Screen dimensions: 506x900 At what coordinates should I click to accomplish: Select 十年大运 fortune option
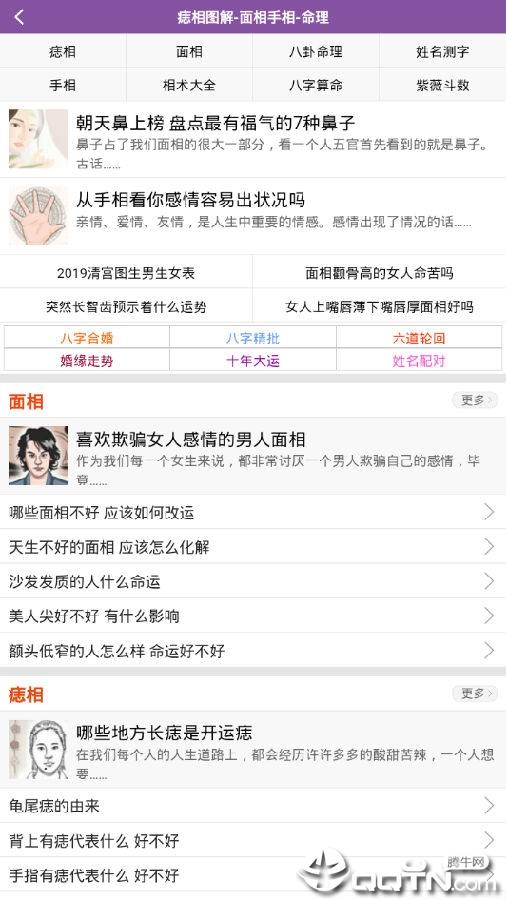(x=253, y=361)
